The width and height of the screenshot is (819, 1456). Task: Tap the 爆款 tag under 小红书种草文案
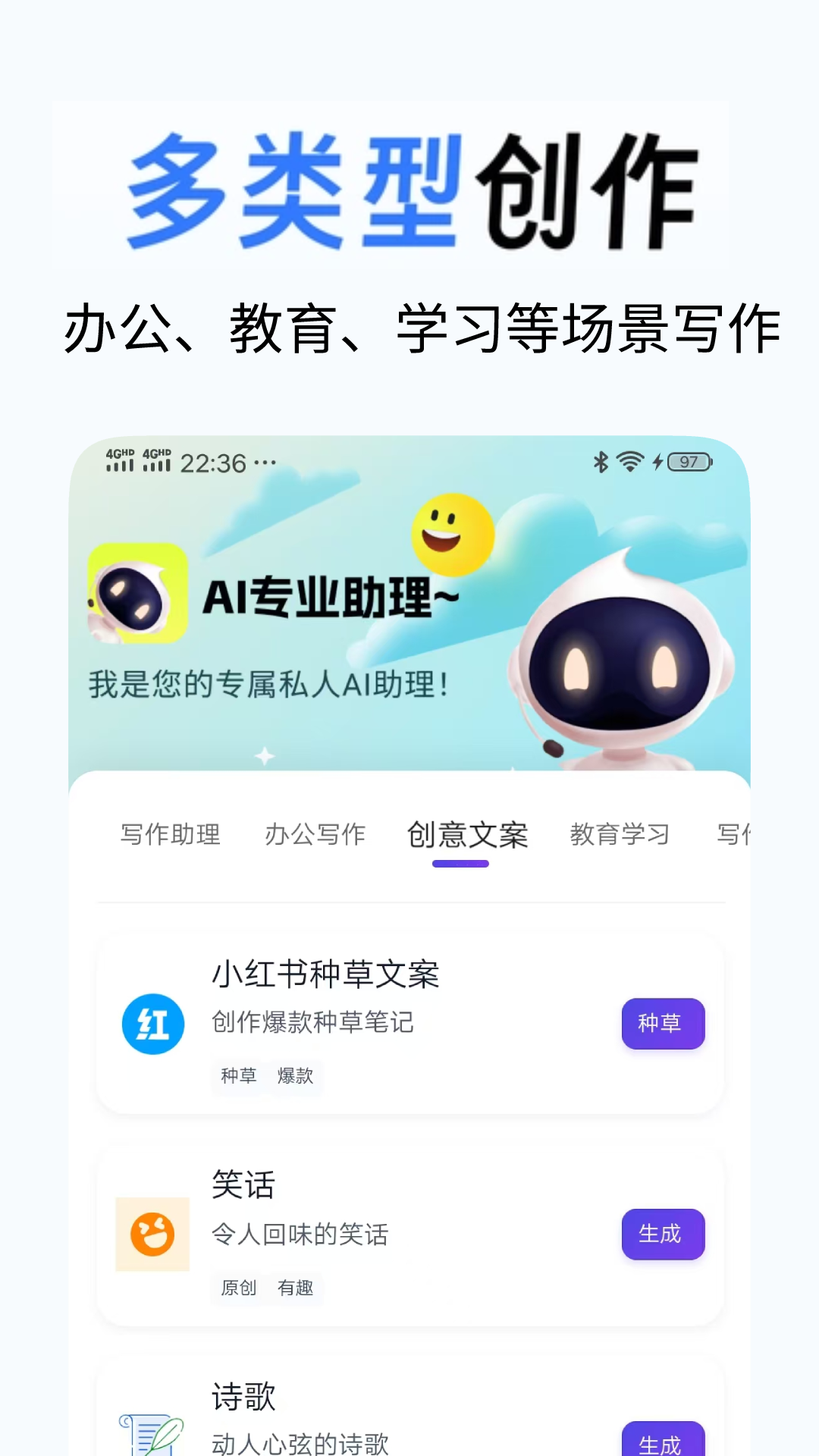297,1077
